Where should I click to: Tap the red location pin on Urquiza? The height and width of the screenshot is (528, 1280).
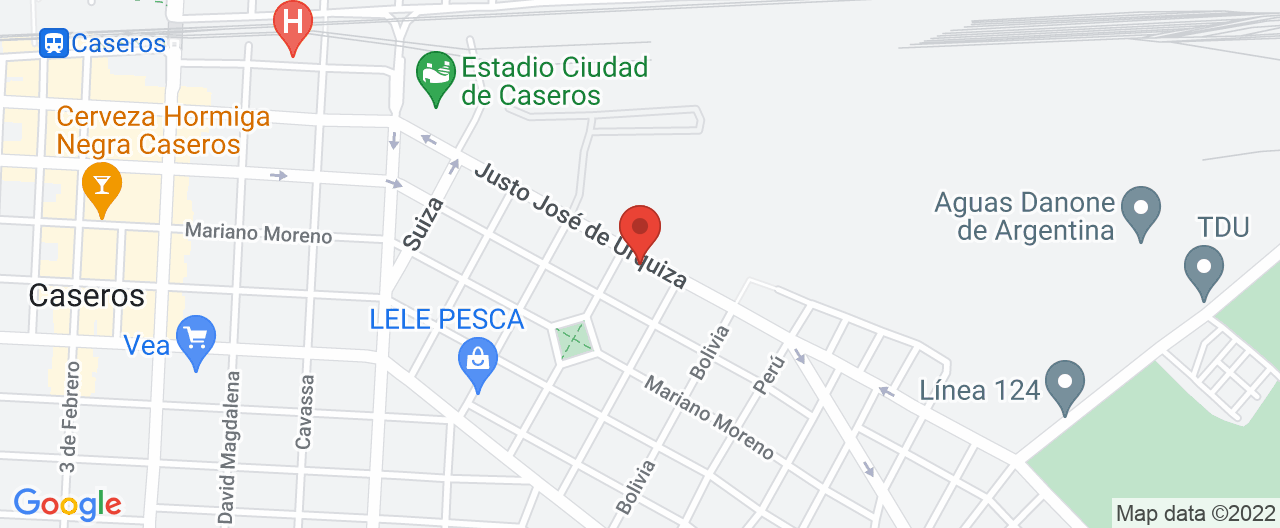click(640, 229)
